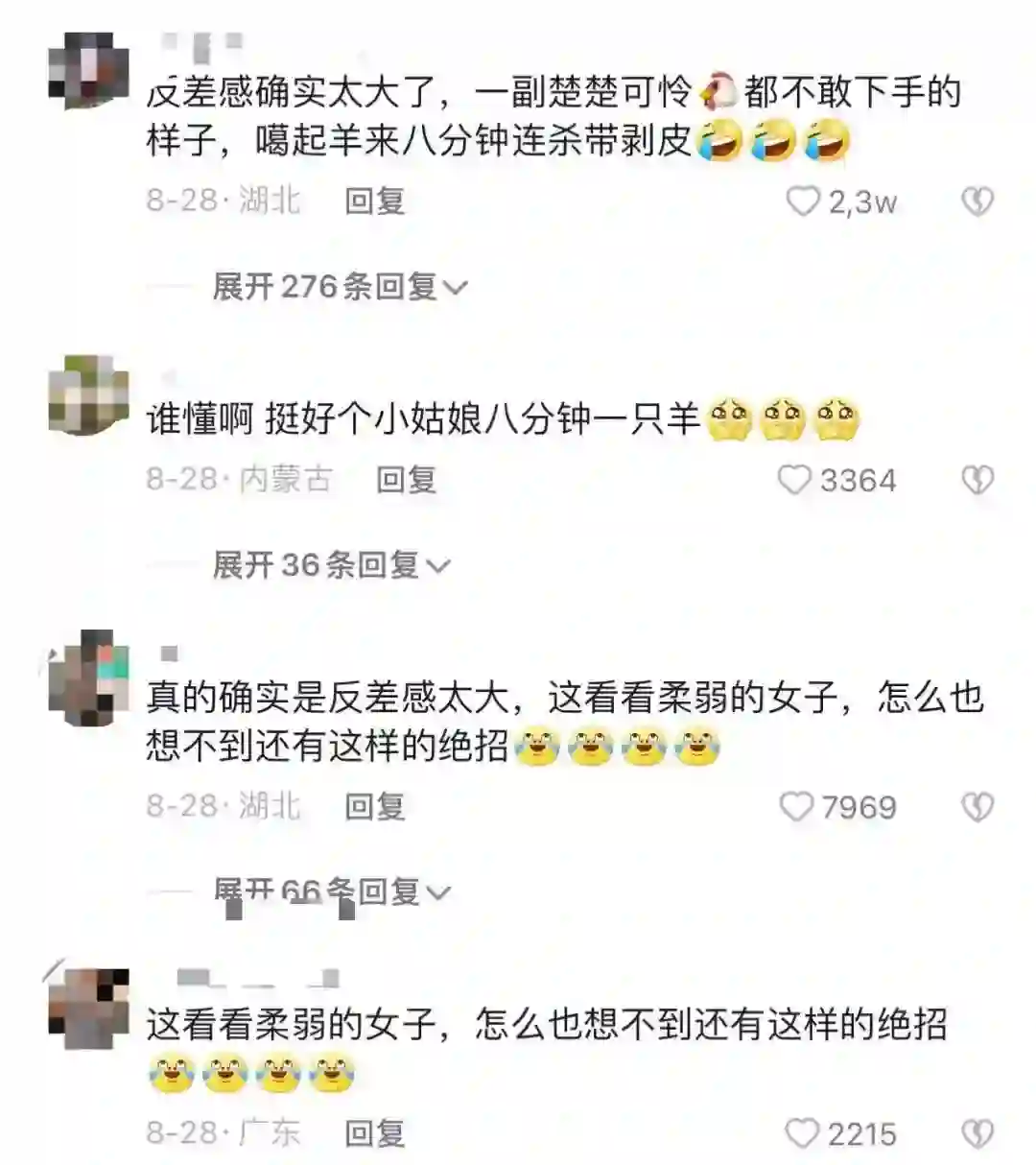1036x1165 pixels.
Task: Dislike the comment with 7969 likes
Action: coord(977,807)
